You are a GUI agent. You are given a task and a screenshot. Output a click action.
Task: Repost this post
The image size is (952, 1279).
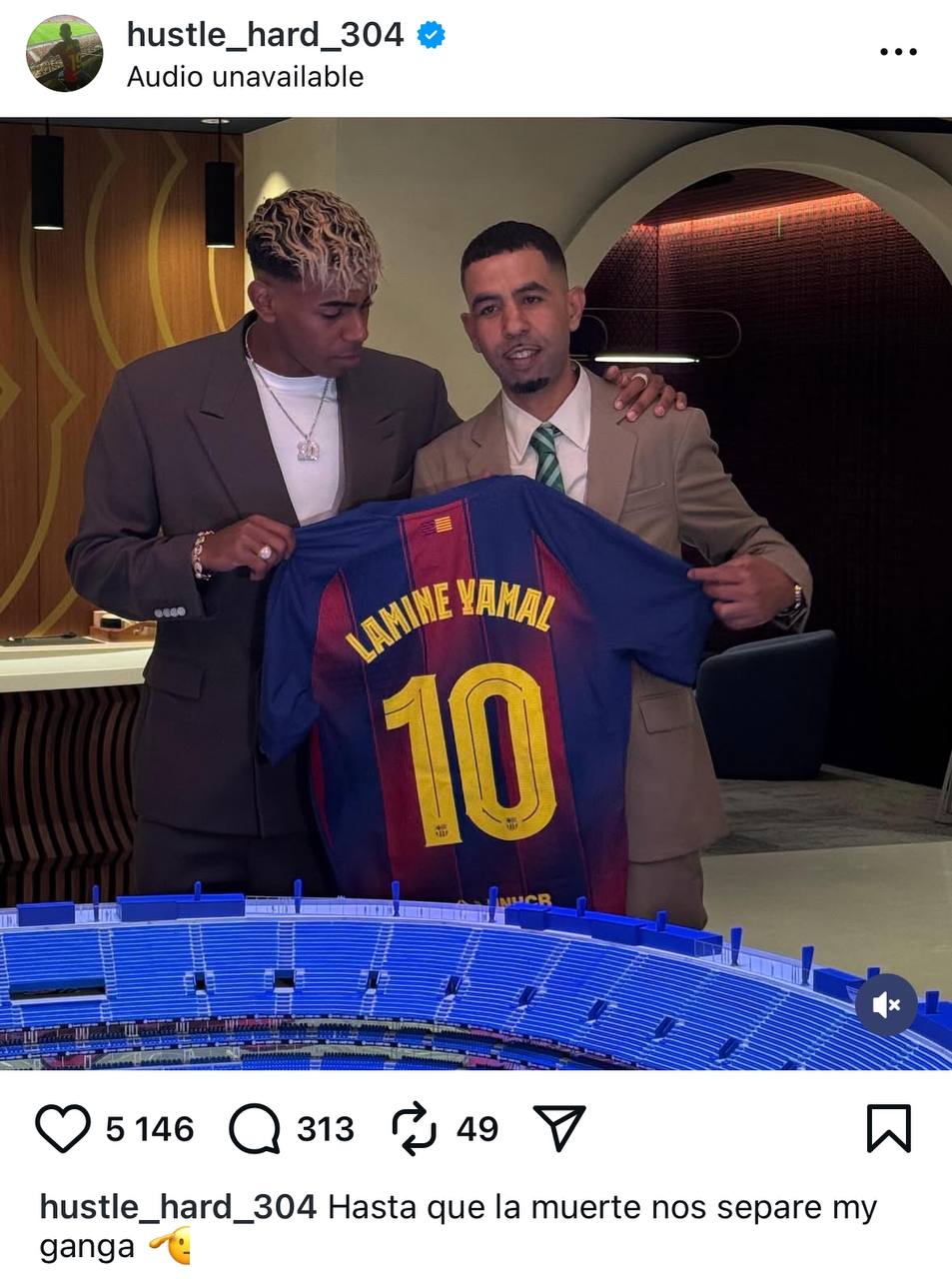point(413,1129)
